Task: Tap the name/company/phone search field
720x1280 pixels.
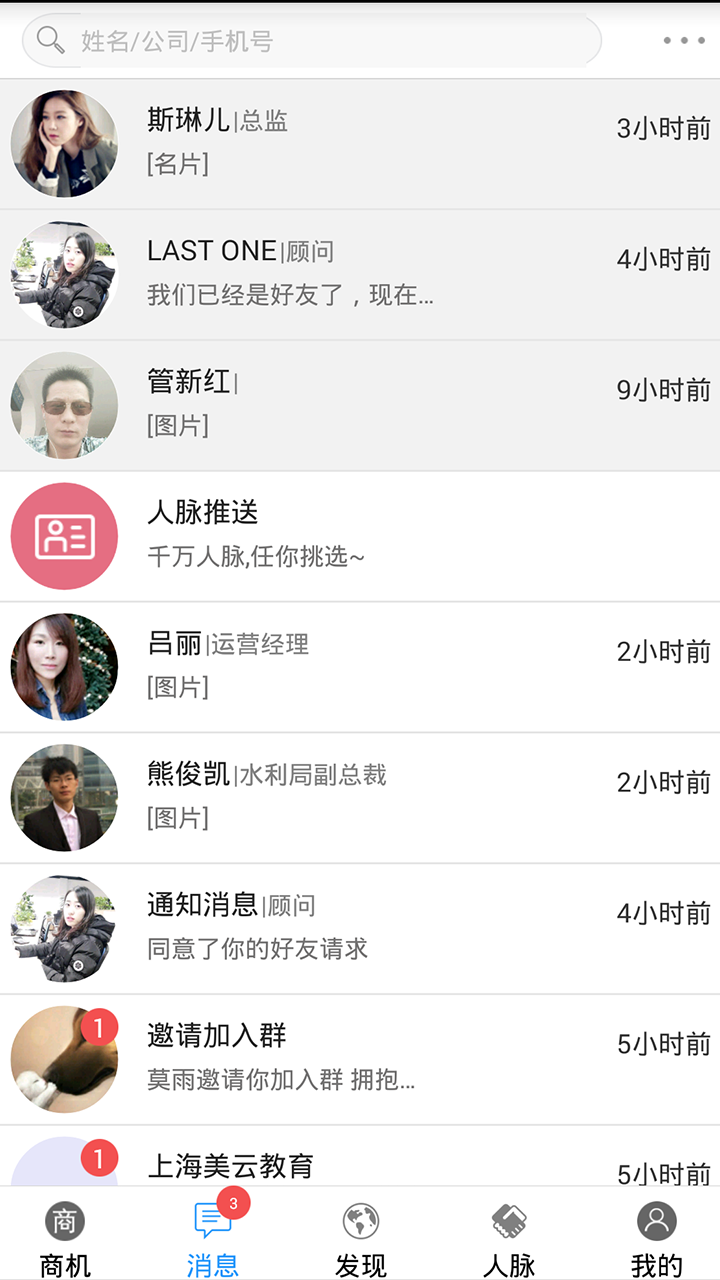Action: tap(312, 41)
